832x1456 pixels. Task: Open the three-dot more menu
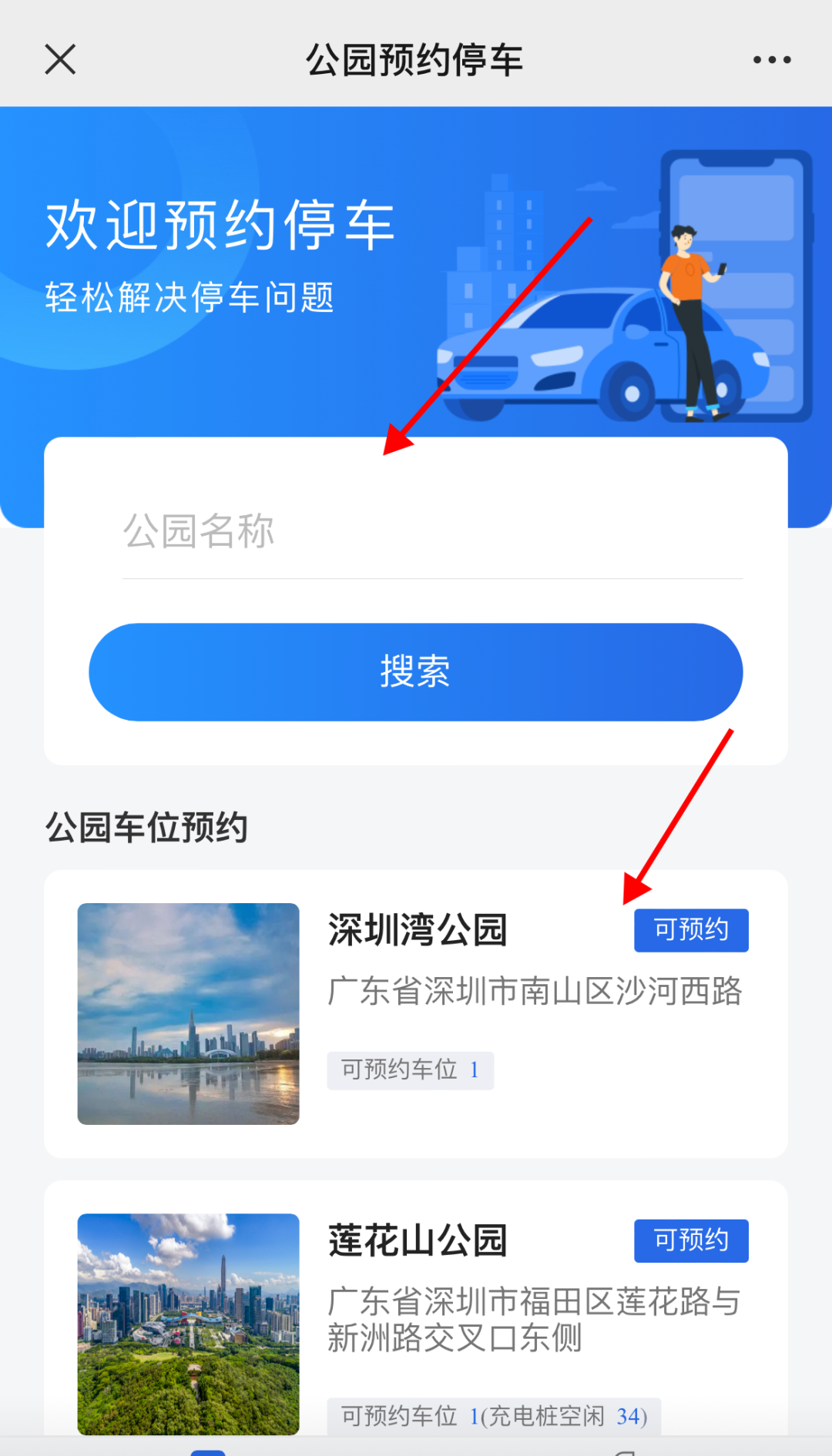click(x=772, y=59)
